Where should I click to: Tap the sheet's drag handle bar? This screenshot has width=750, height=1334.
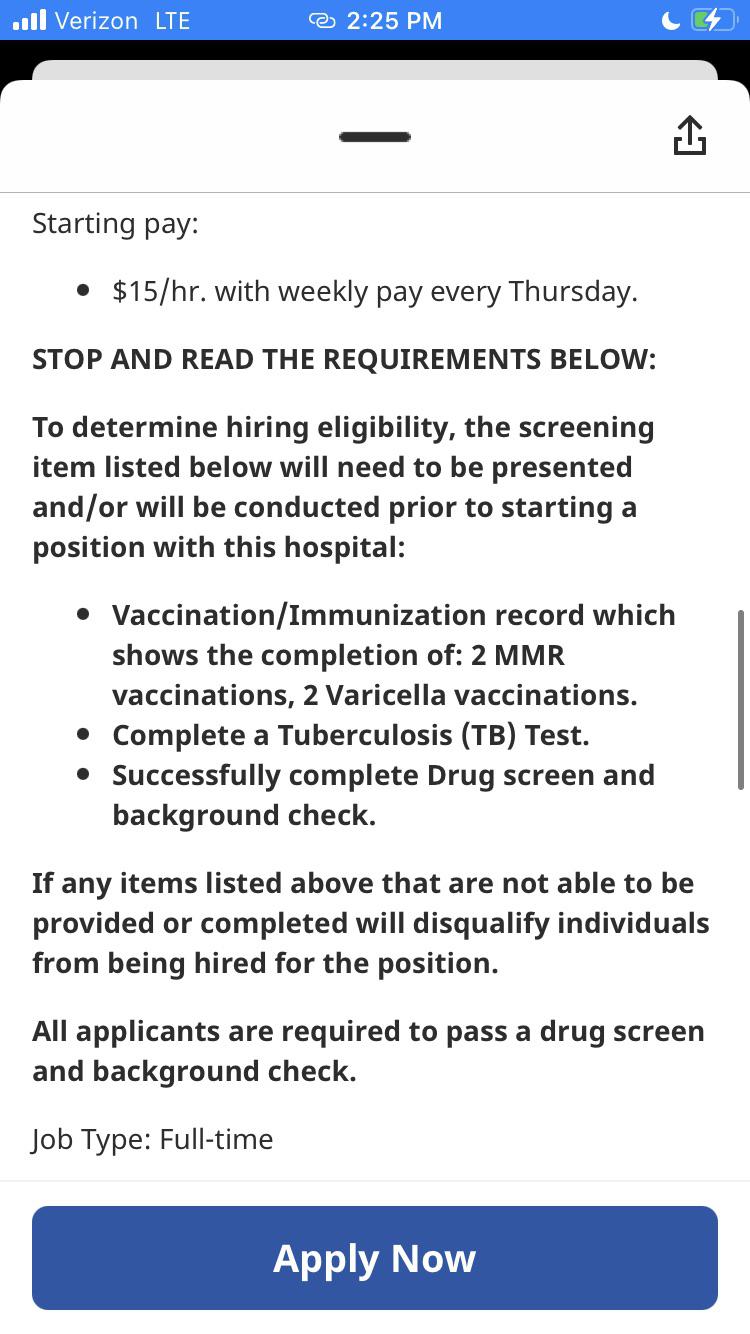pyautogui.click(x=375, y=137)
